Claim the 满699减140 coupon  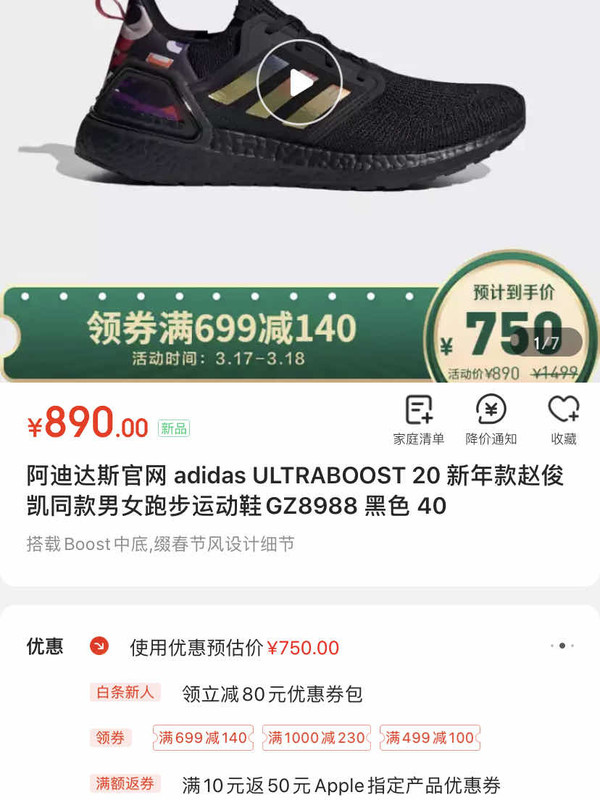(x=202, y=738)
